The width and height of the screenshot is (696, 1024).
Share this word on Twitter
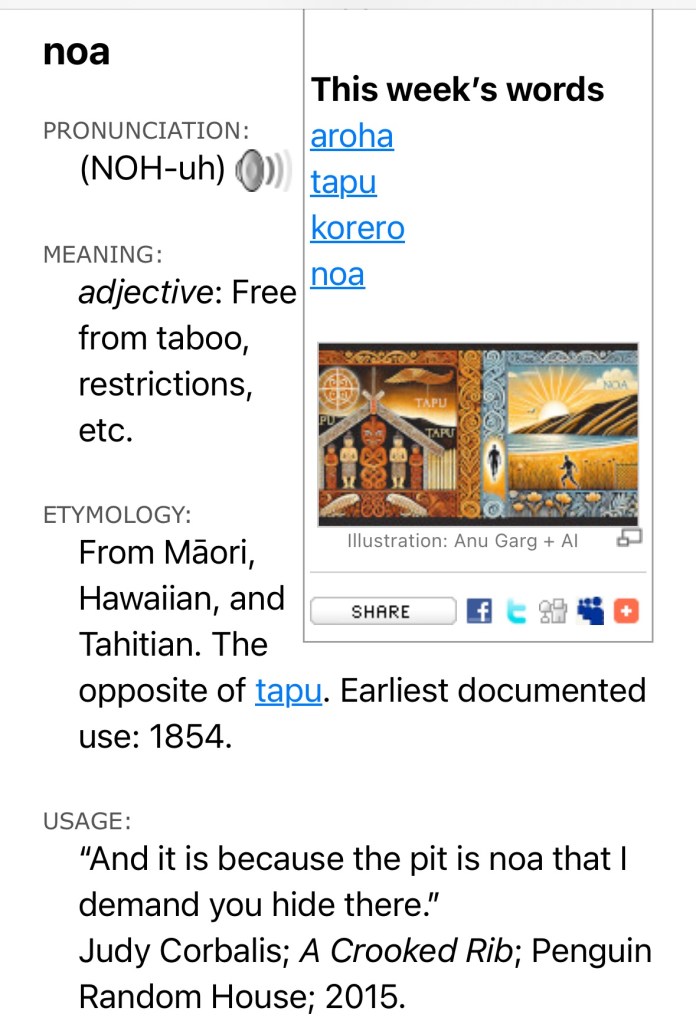tap(516, 611)
